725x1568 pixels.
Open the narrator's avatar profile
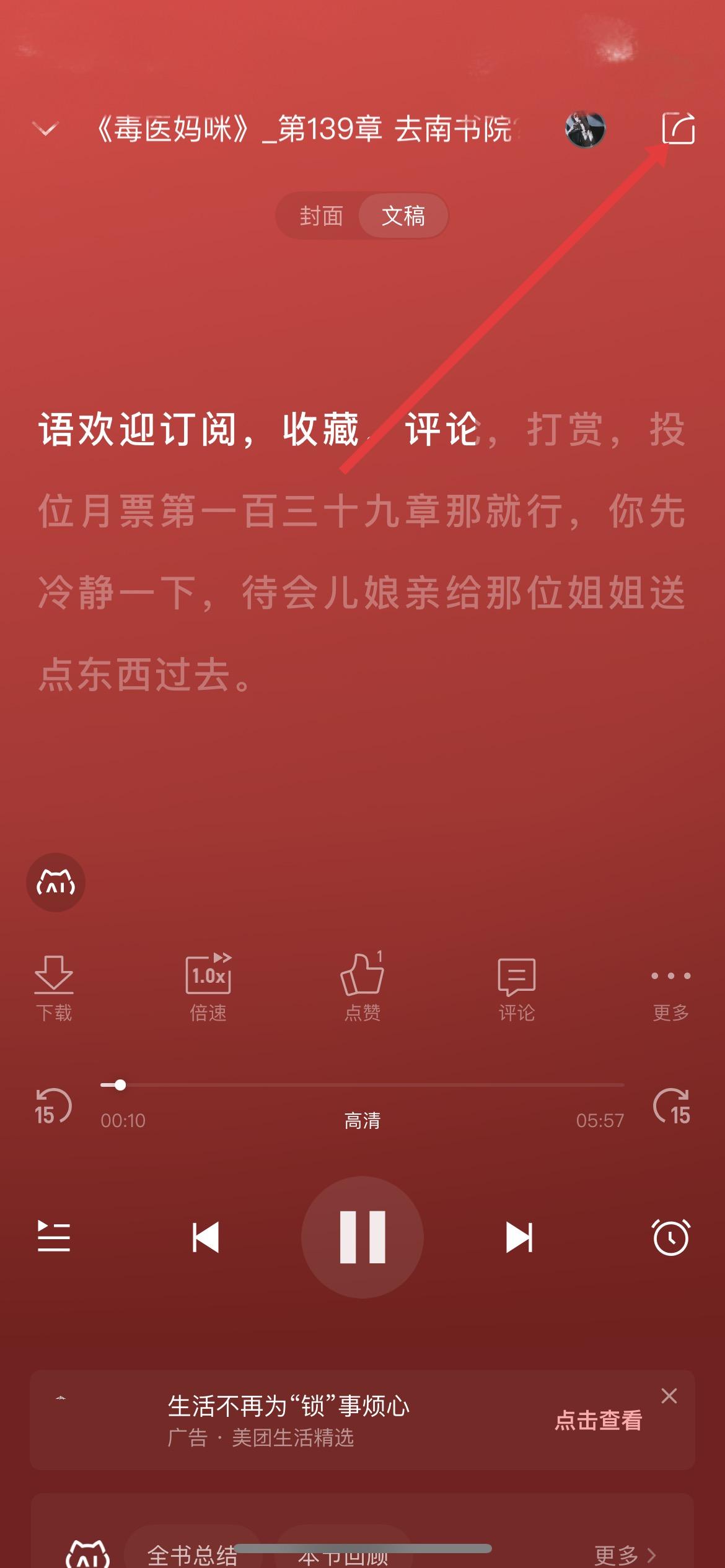pyautogui.click(x=585, y=129)
